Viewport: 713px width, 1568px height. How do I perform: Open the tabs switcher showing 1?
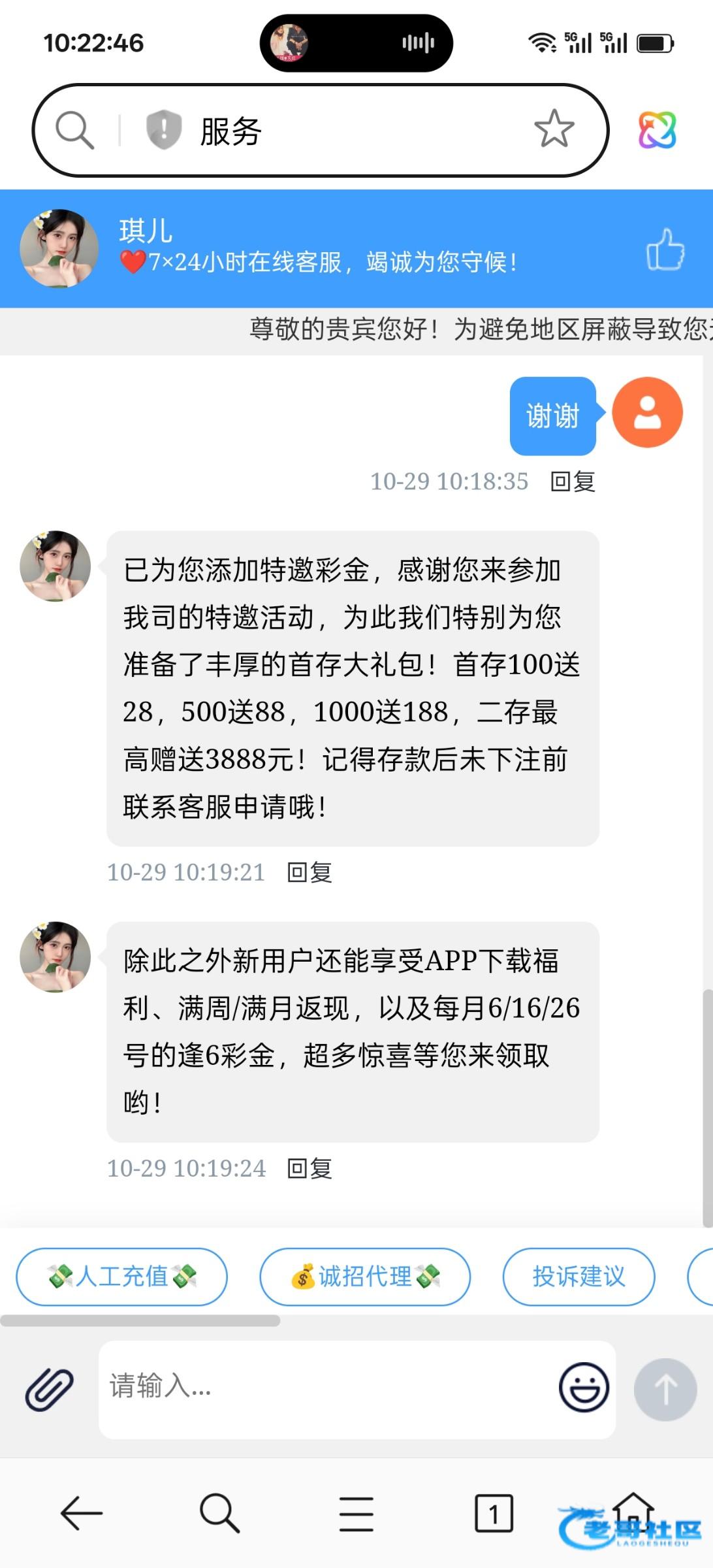[x=494, y=1513]
